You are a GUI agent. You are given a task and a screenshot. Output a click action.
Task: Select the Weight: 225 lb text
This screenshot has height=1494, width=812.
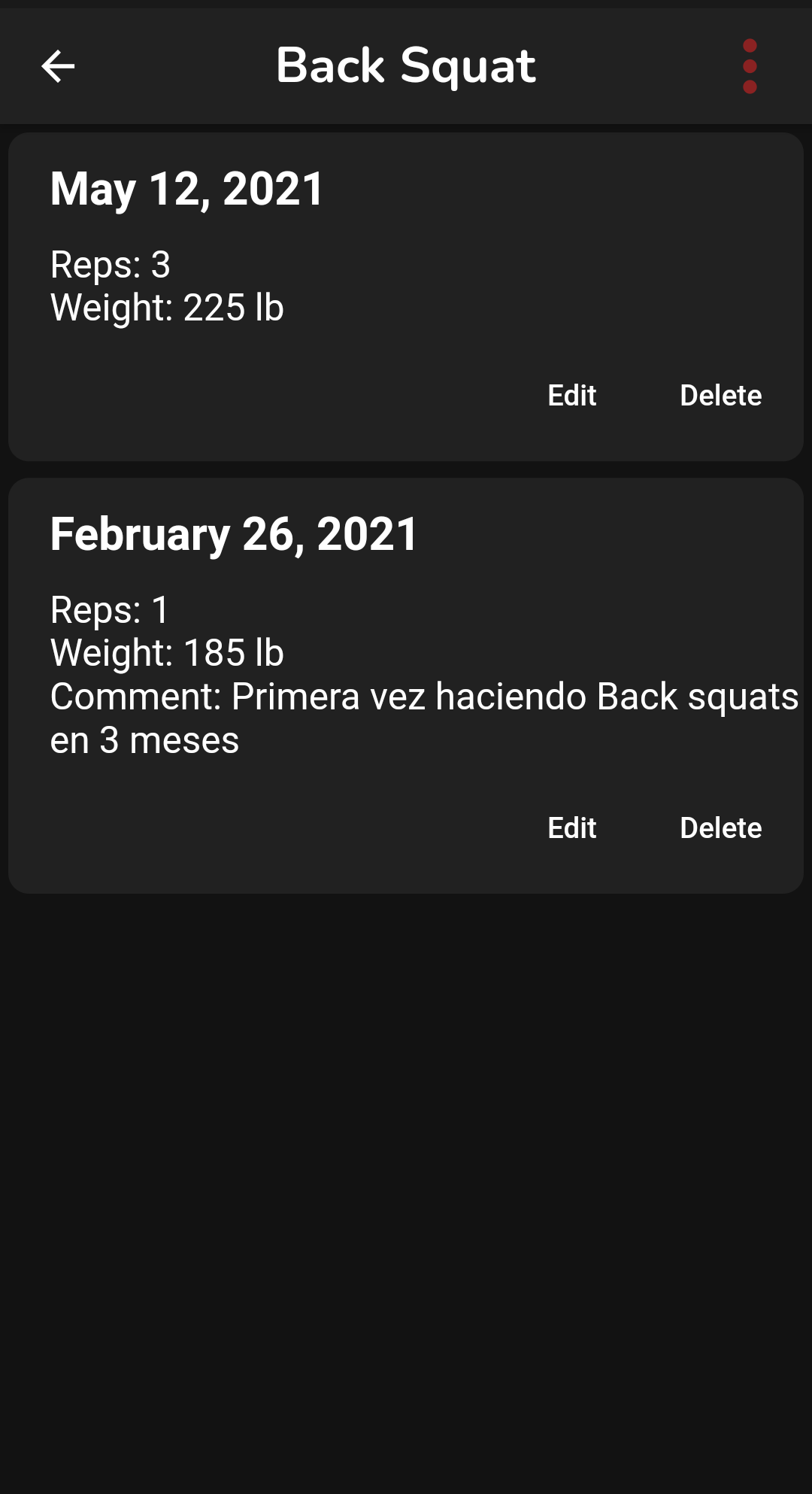(167, 307)
